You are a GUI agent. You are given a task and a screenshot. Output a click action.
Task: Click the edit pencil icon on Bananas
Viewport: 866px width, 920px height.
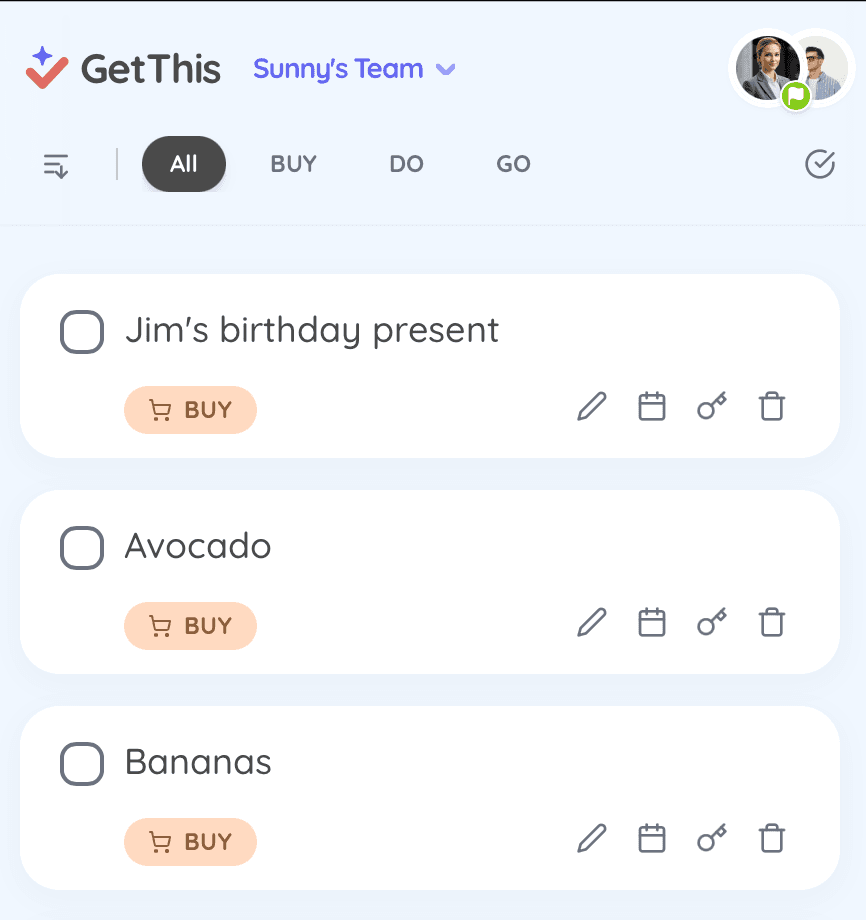click(591, 838)
